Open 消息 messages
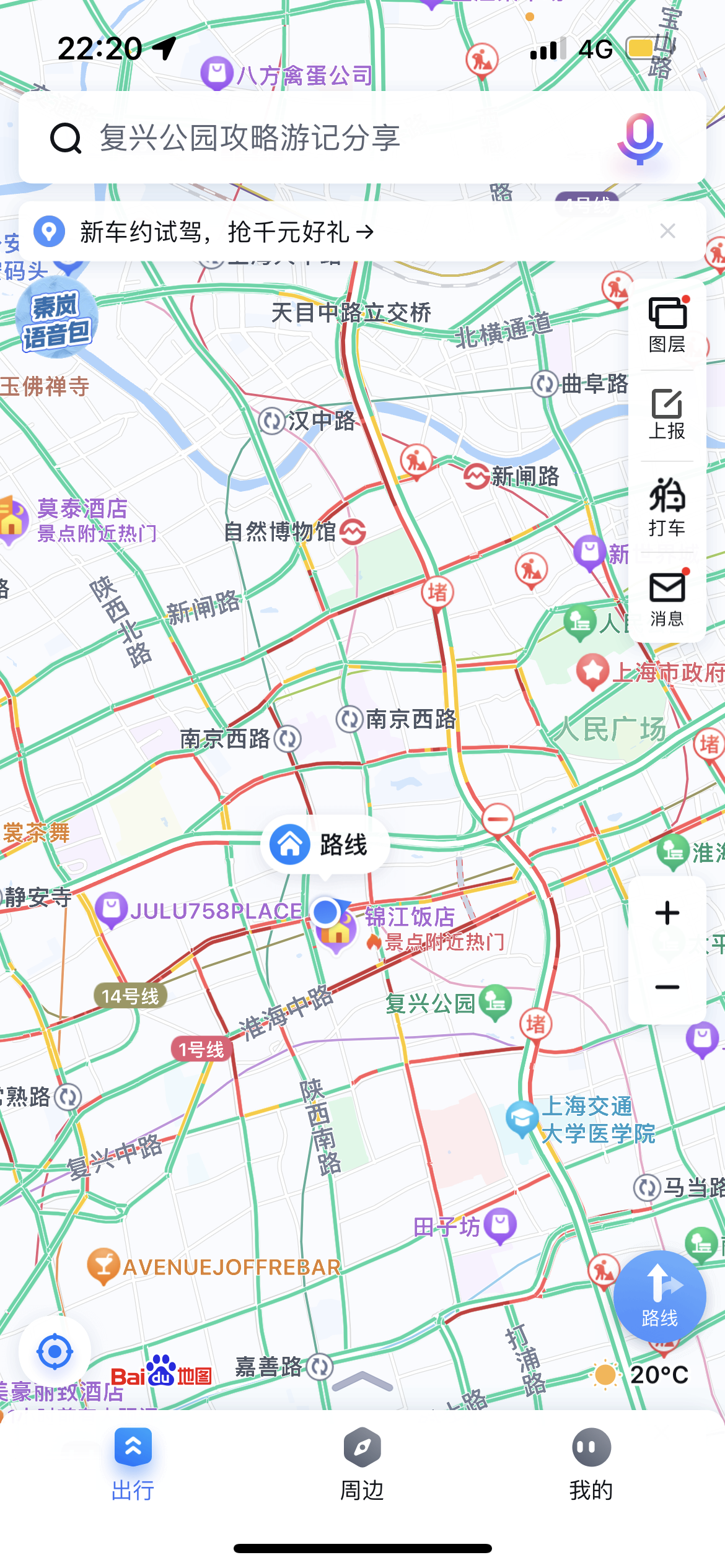 point(667,598)
